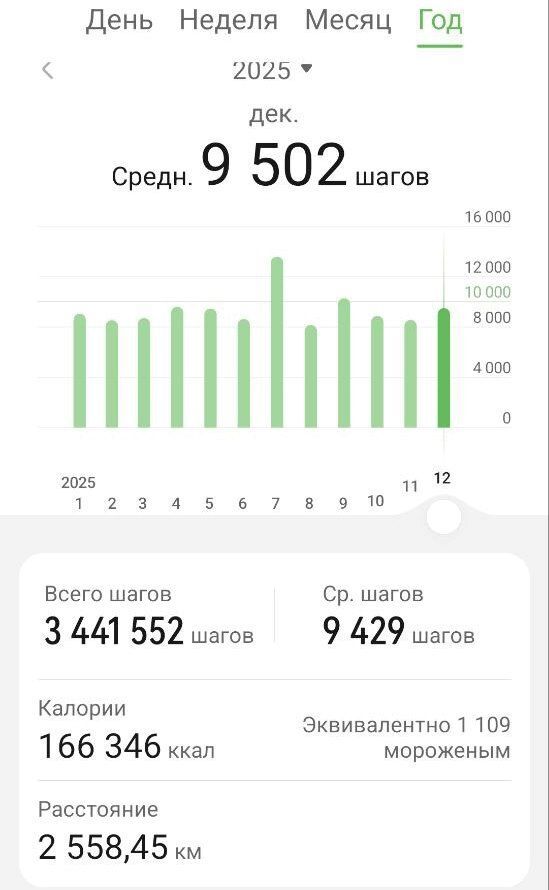The width and height of the screenshot is (549, 890).
Task: Select the month 11 bar
Action: (x=410, y=374)
